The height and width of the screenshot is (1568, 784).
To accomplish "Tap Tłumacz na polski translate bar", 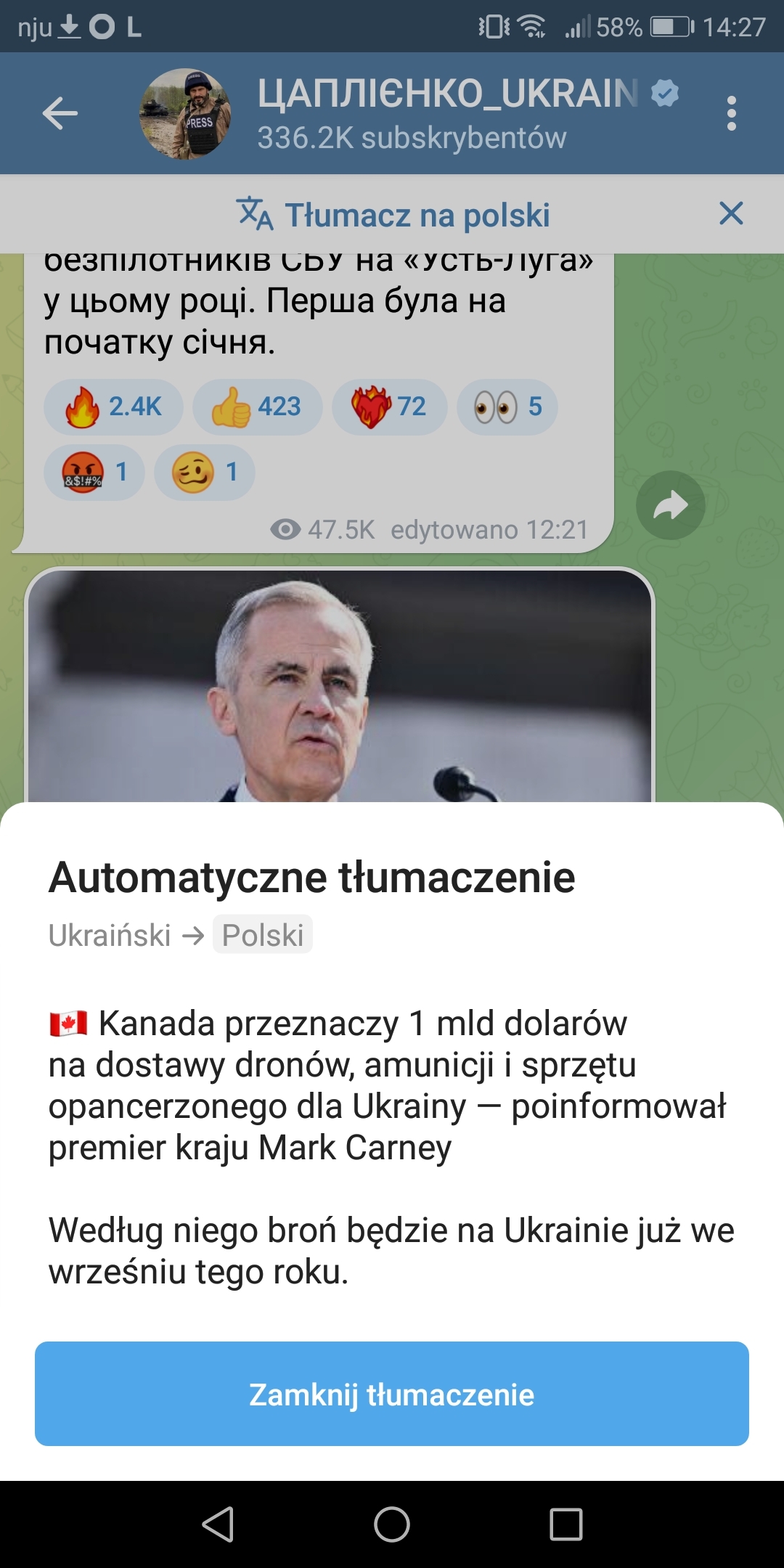I will 393,215.
